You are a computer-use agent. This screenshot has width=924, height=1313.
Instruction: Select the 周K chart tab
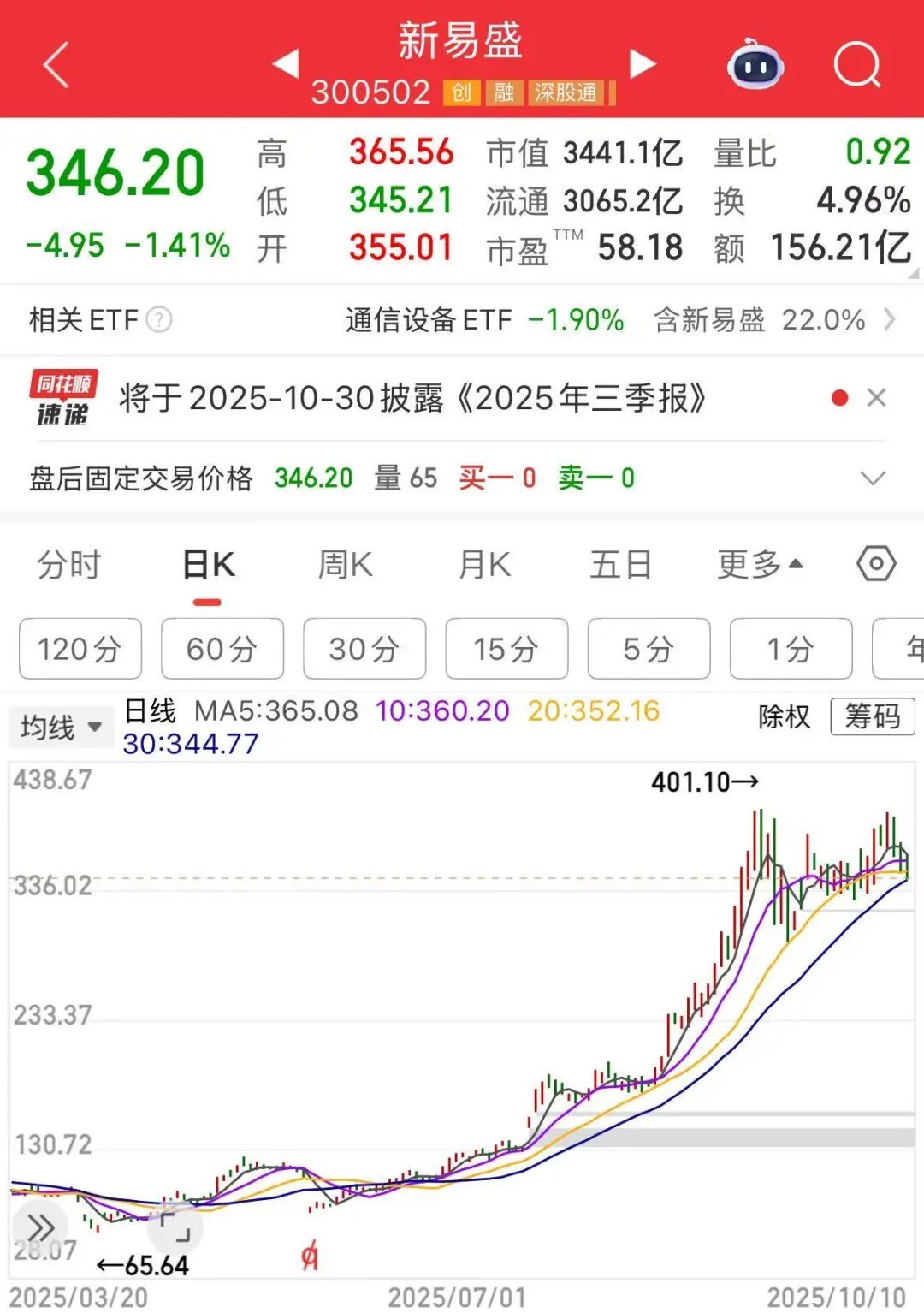click(345, 565)
